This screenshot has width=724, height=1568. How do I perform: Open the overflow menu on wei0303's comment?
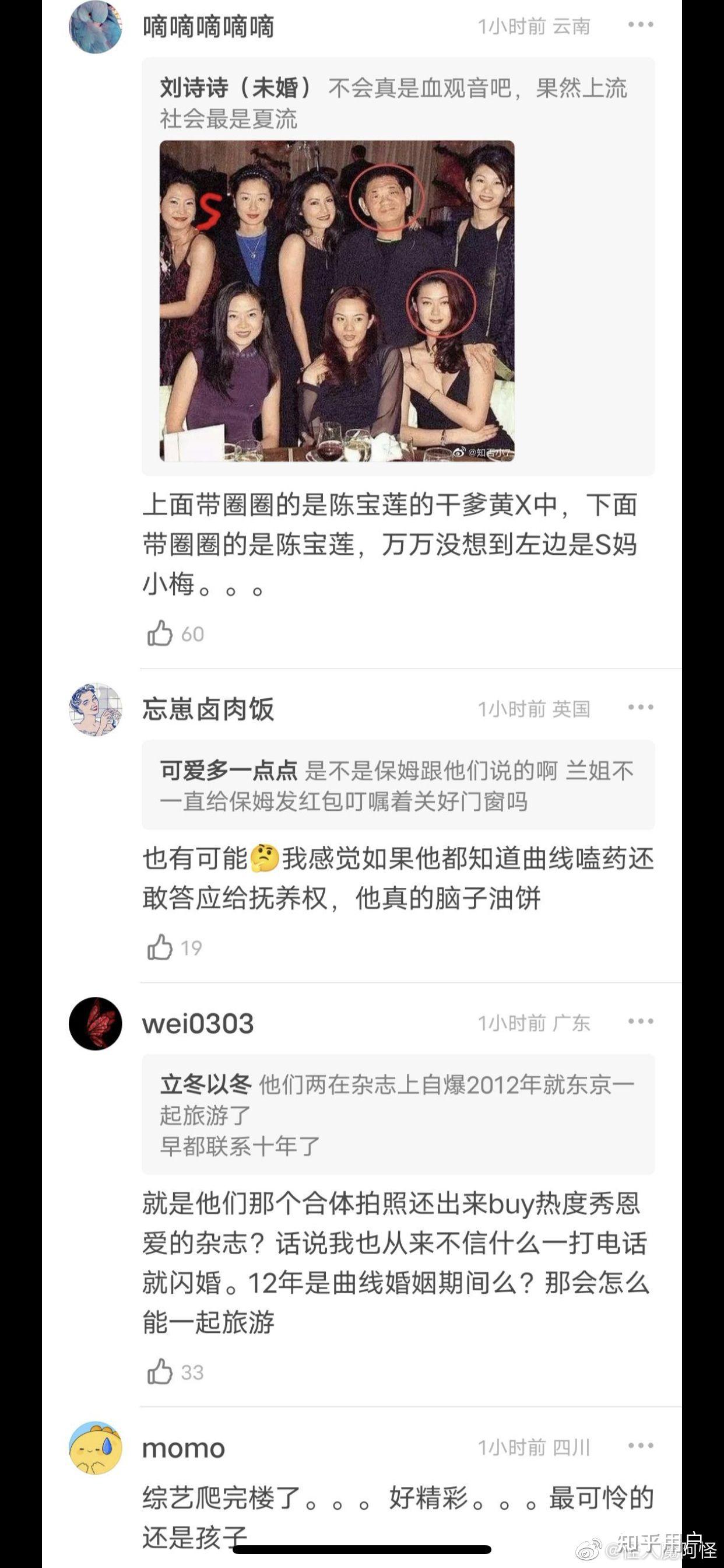tap(641, 1021)
